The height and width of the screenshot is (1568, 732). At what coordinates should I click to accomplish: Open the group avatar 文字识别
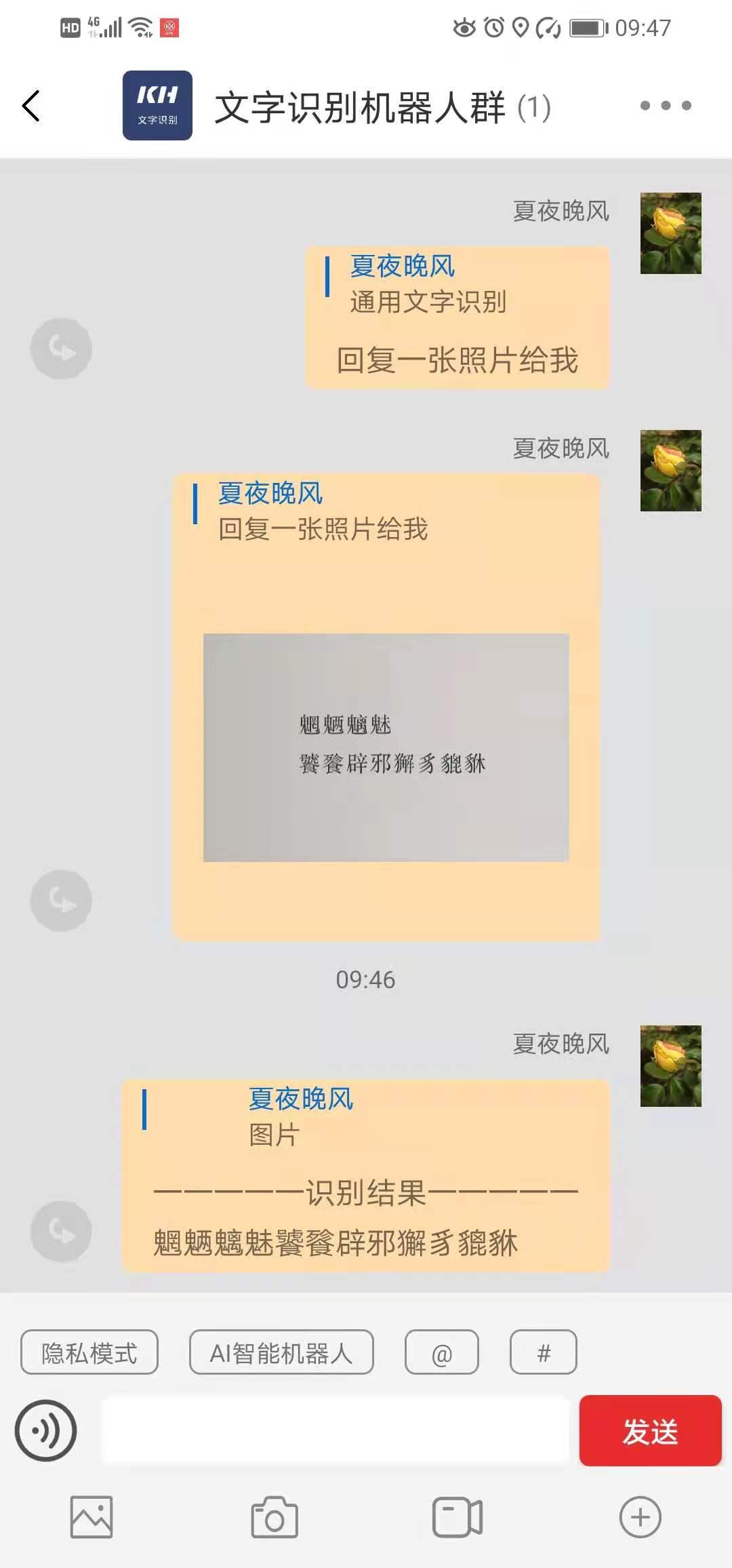coord(157,106)
